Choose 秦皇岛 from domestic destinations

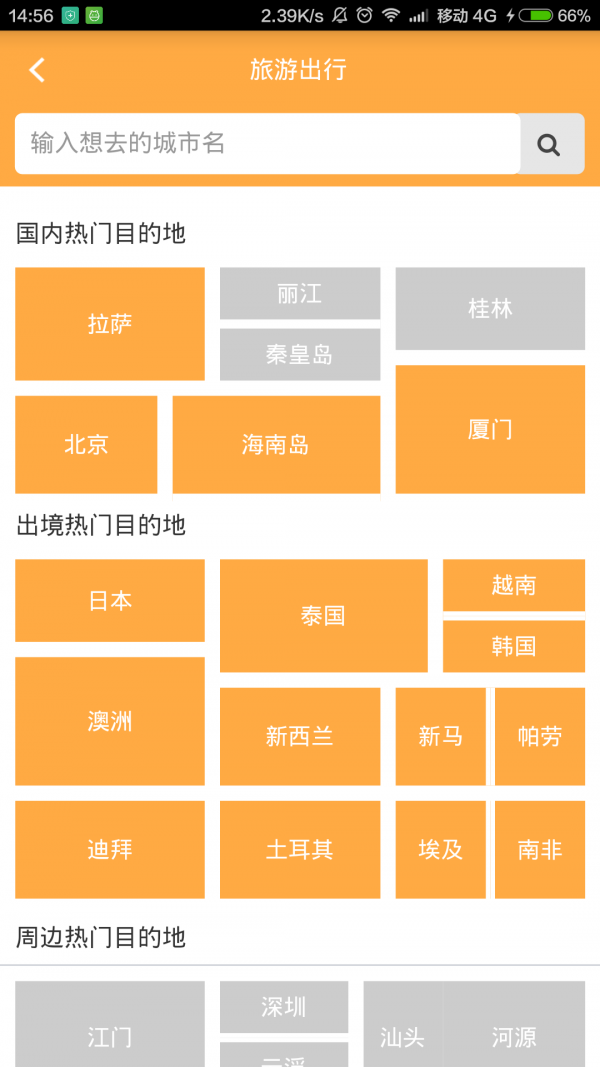300,355
